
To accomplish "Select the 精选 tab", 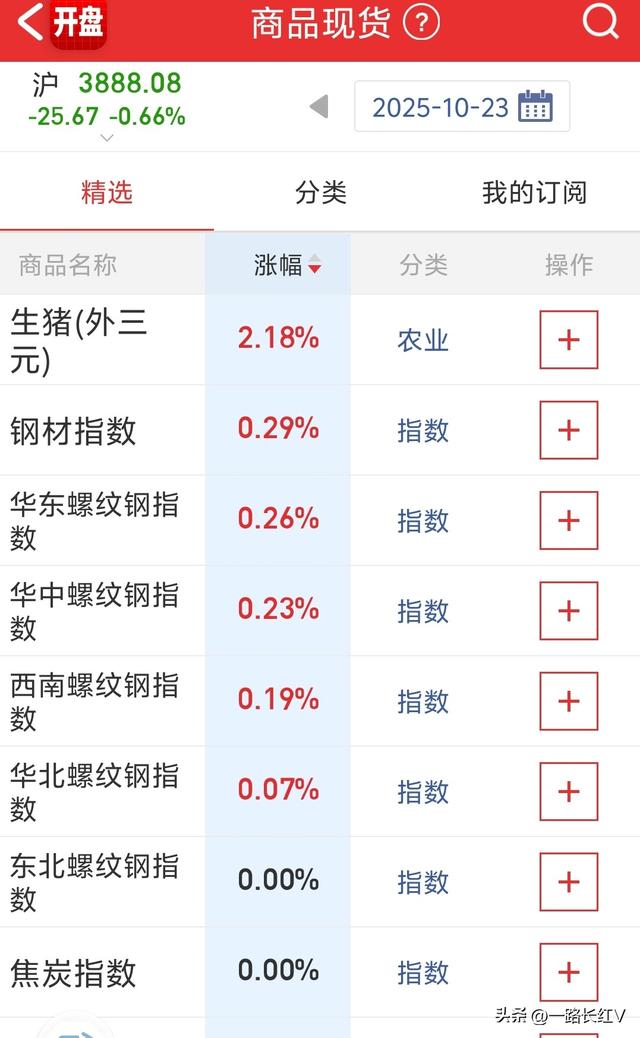I will tap(106, 193).
